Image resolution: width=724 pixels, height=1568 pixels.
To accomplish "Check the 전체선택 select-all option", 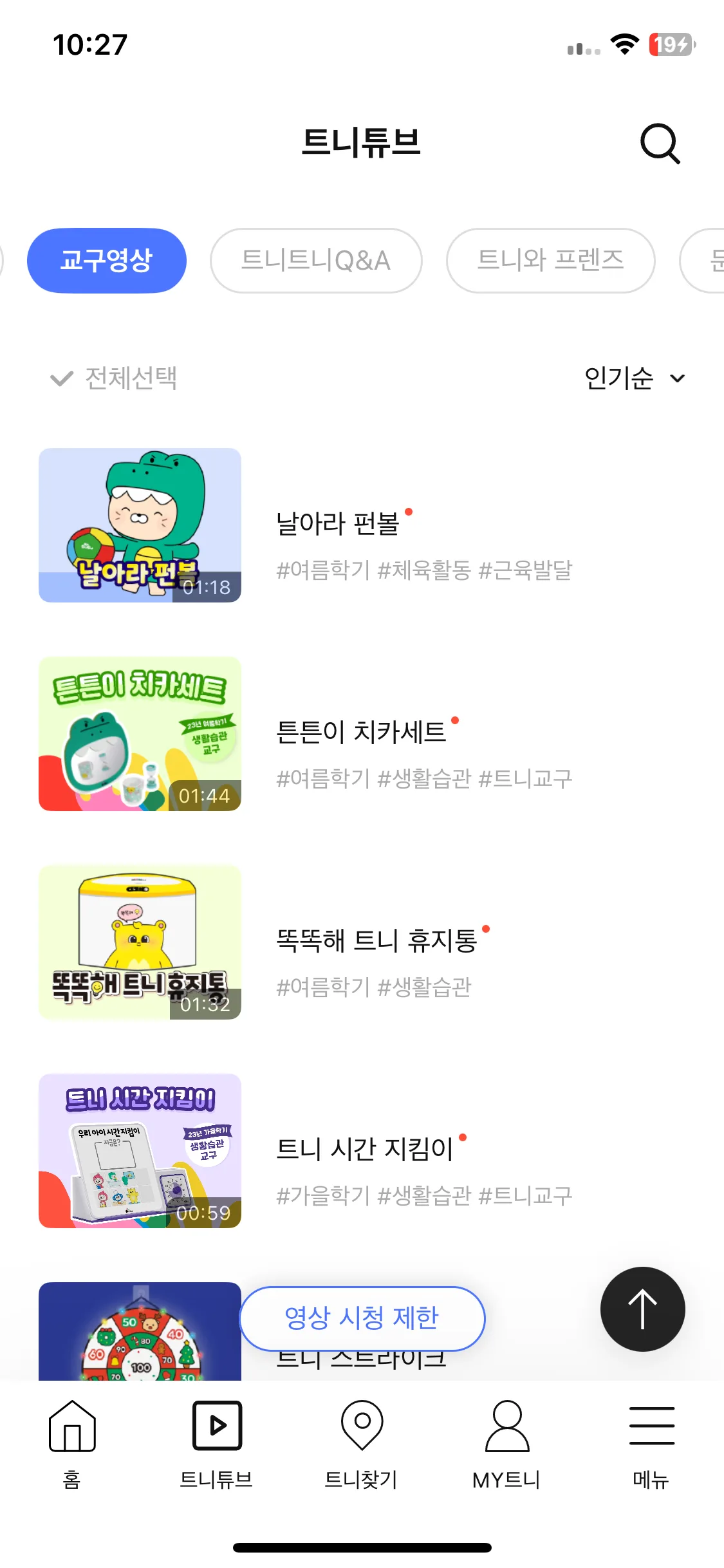I will click(114, 378).
